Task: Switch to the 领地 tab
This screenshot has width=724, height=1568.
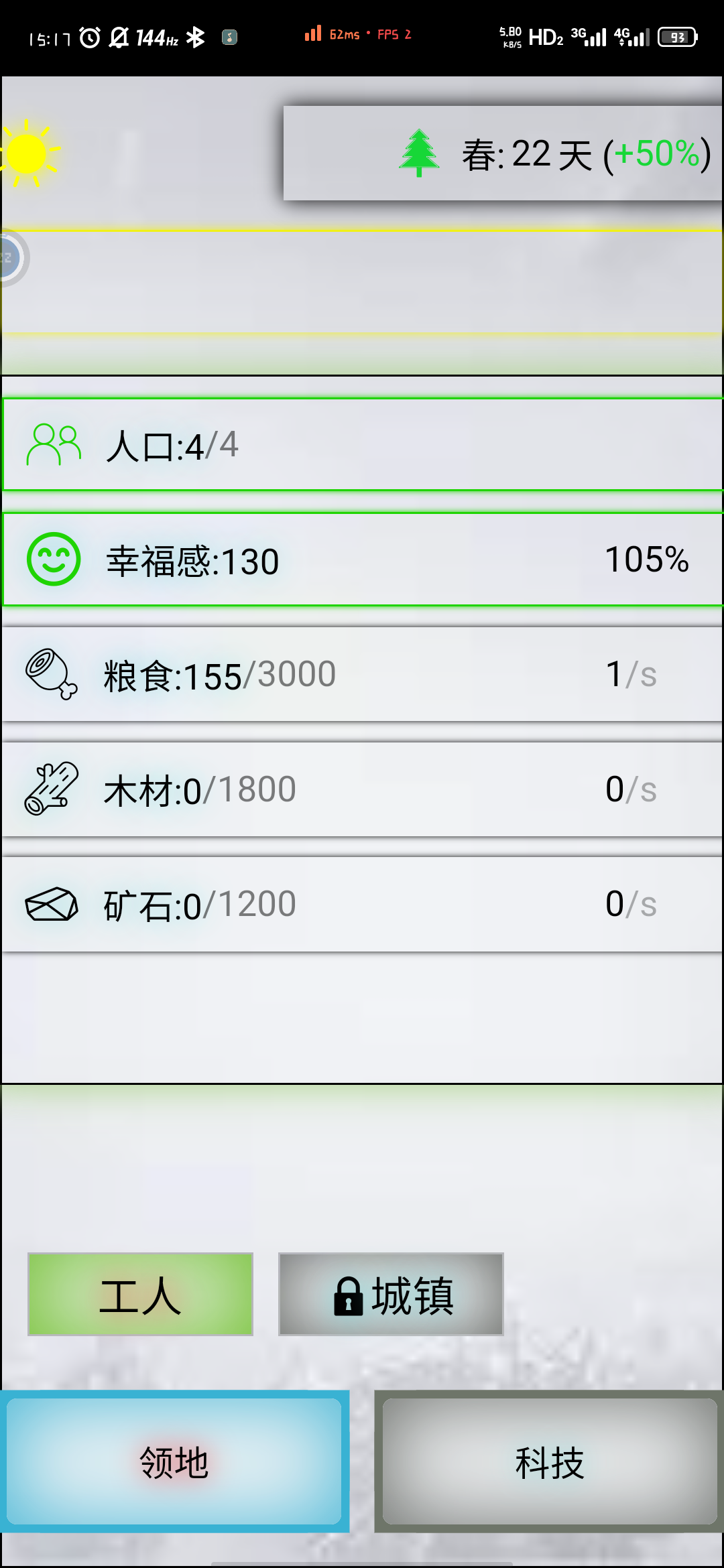Action: click(174, 1461)
